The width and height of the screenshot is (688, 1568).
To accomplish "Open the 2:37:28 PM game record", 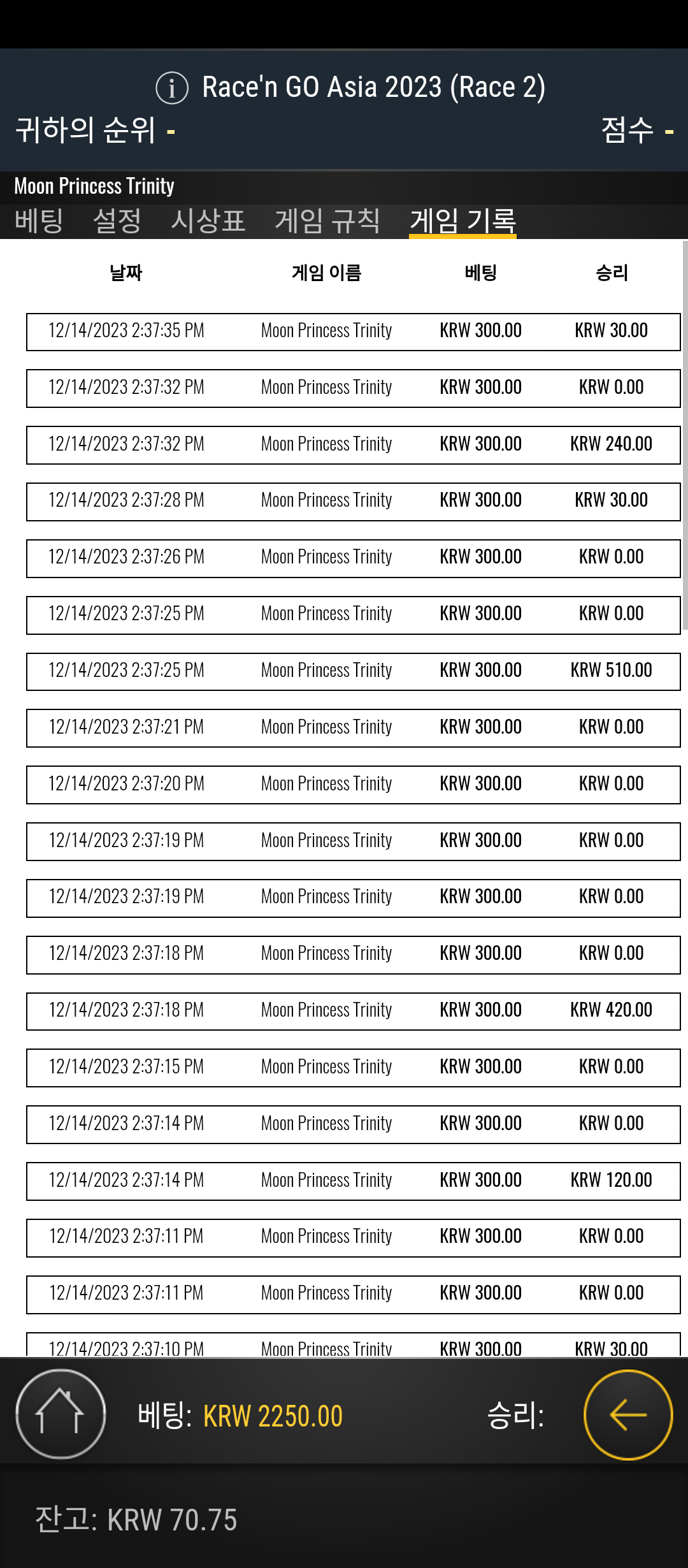I will pyautogui.click(x=354, y=502).
